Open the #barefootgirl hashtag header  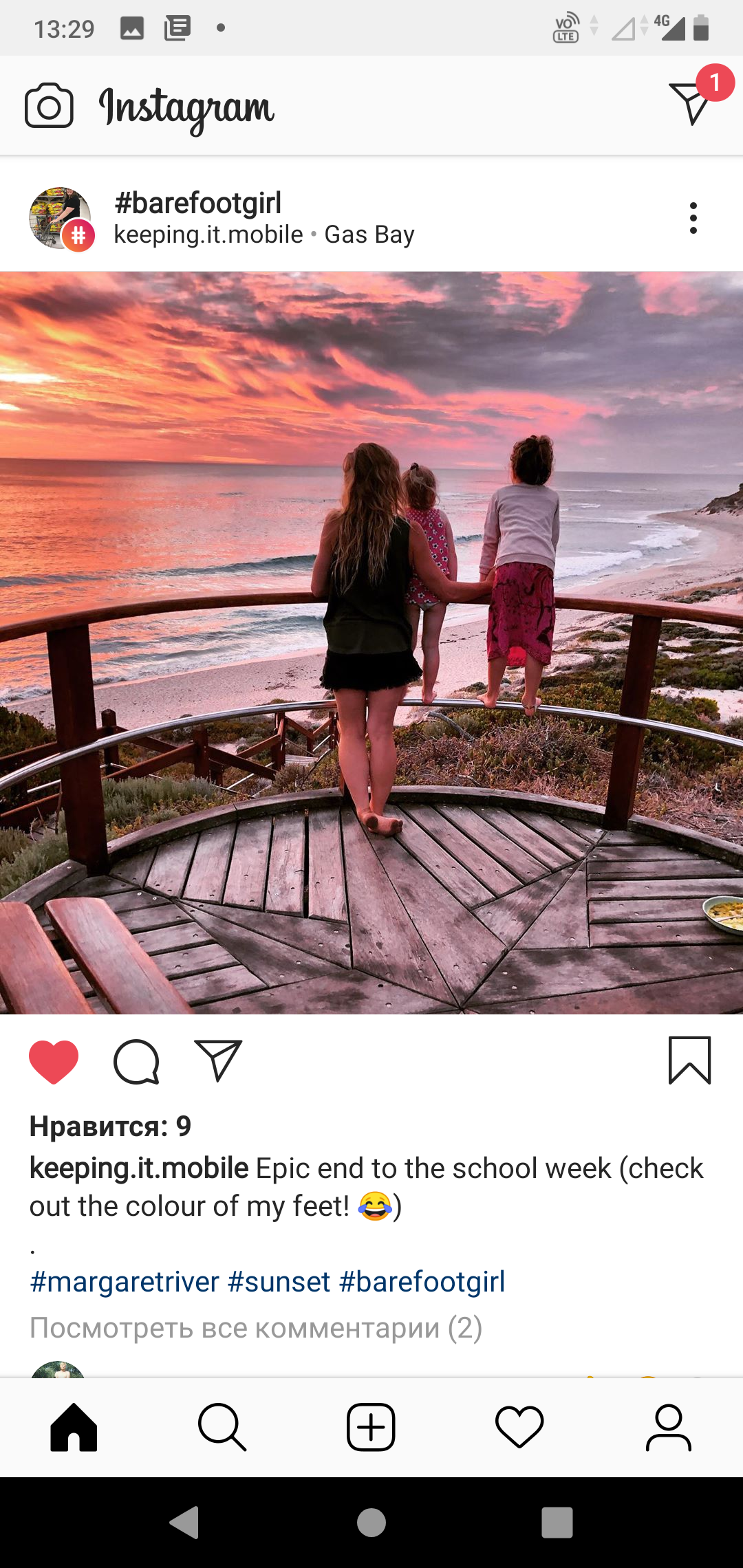tap(198, 203)
